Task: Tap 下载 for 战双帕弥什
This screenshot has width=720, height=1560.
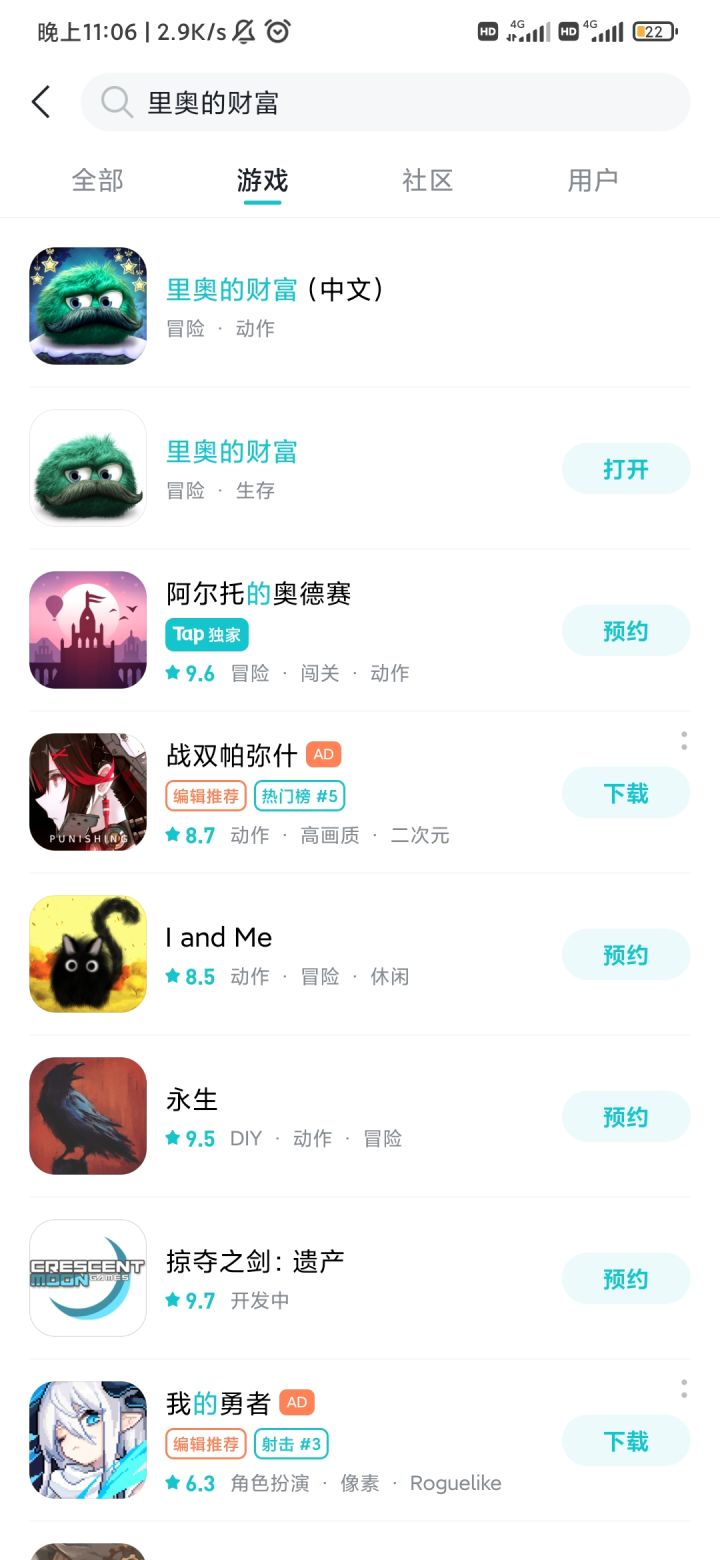Action: [625, 793]
